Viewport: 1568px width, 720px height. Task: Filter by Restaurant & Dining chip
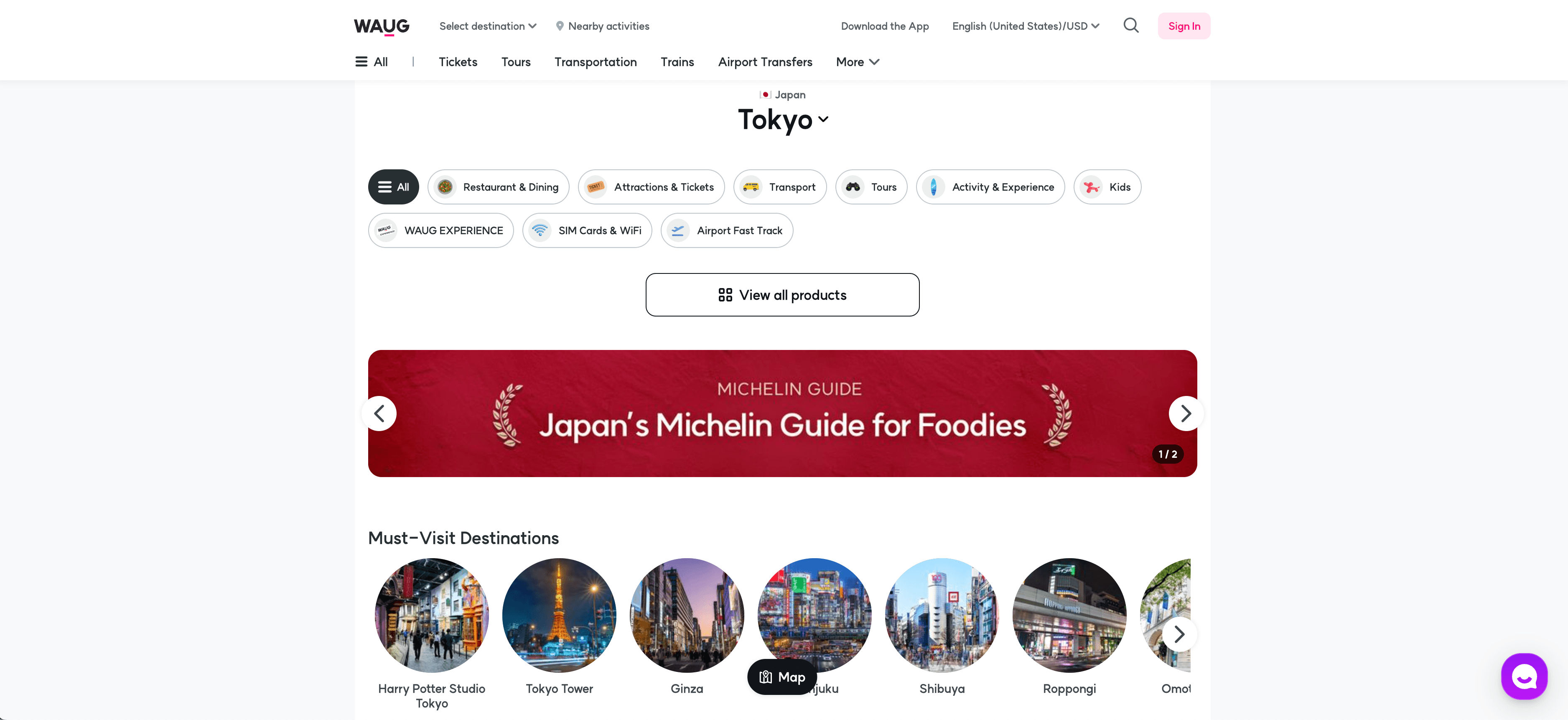pos(498,187)
